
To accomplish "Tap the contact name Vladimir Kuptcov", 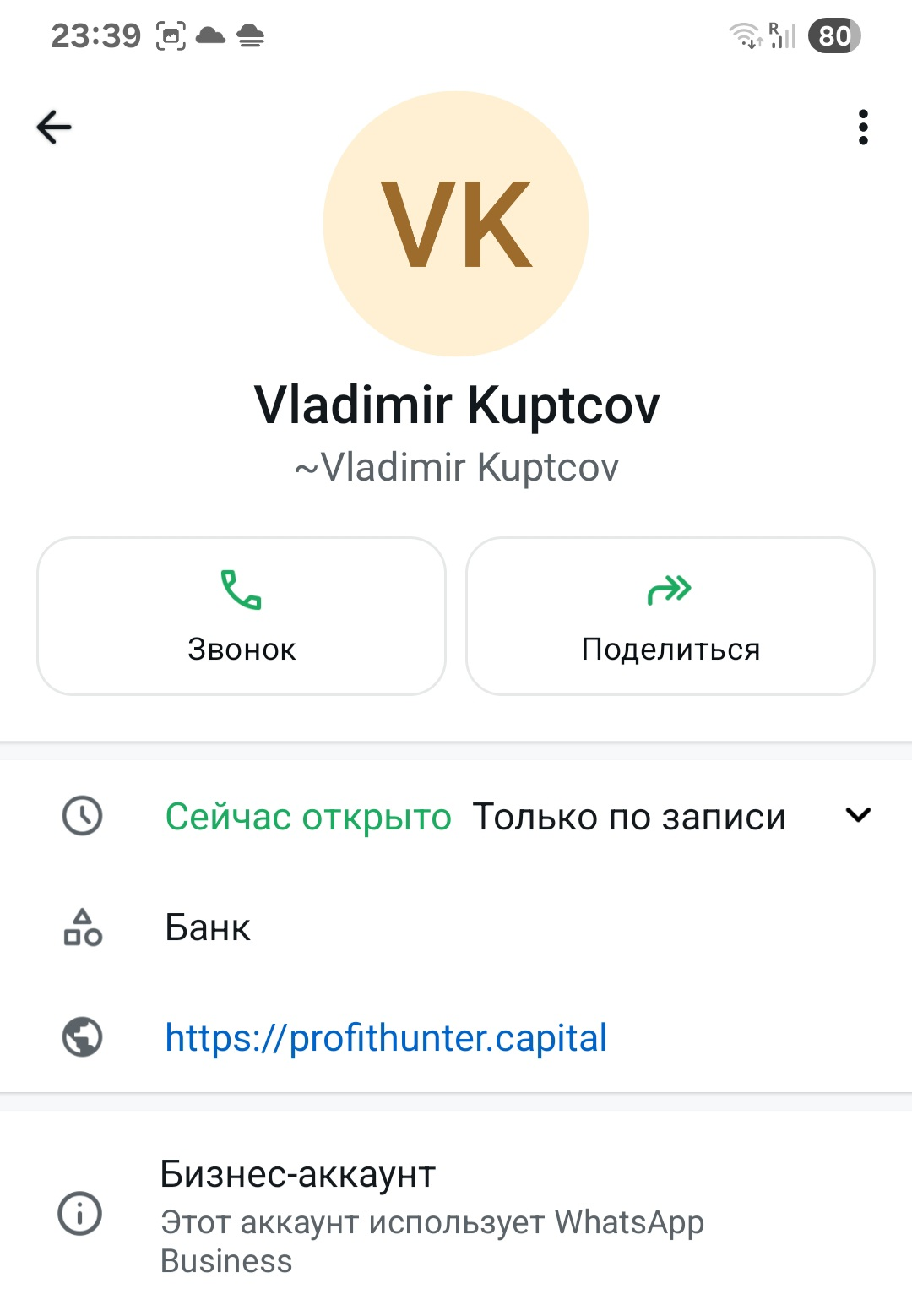I will tap(456, 405).
